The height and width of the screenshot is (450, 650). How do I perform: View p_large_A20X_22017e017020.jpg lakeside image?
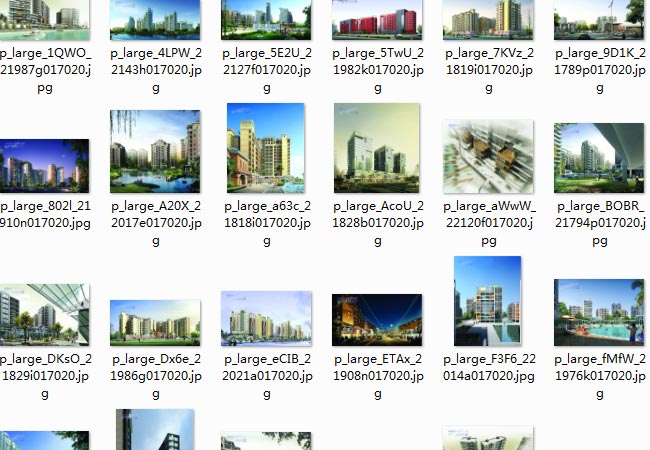(x=155, y=150)
